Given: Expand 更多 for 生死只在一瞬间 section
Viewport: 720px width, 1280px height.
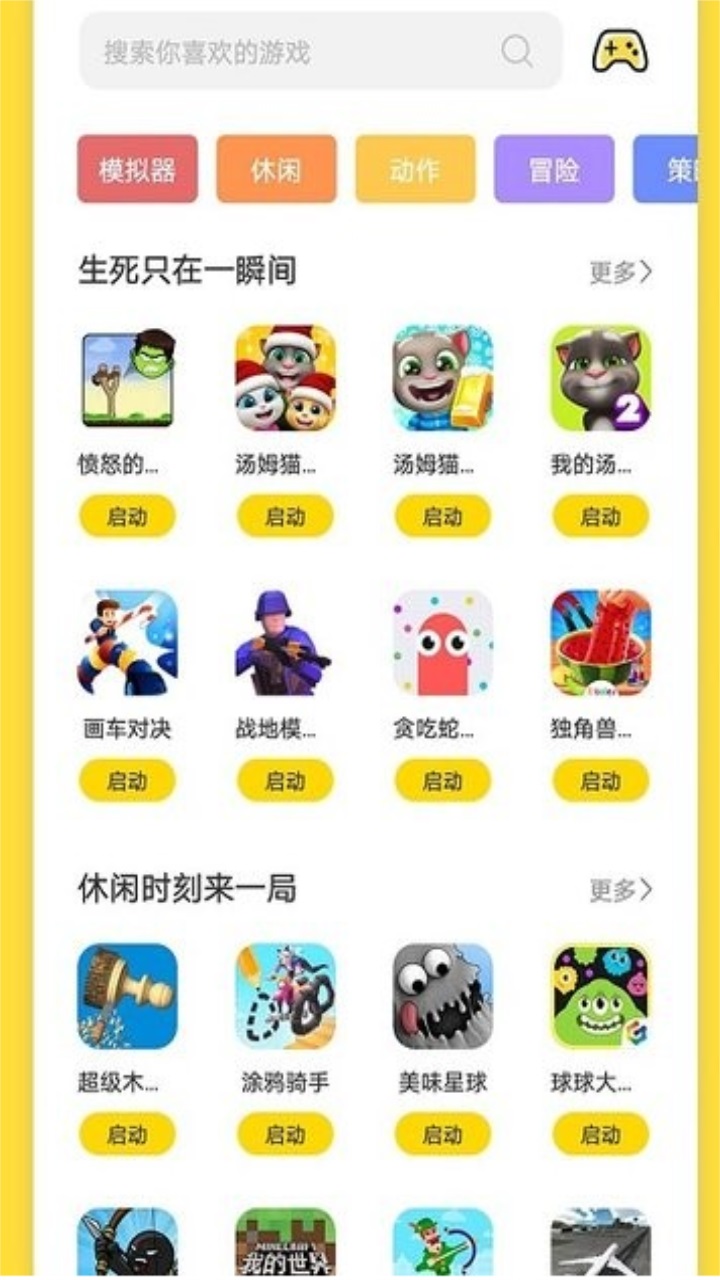Looking at the screenshot, I should (x=620, y=268).
